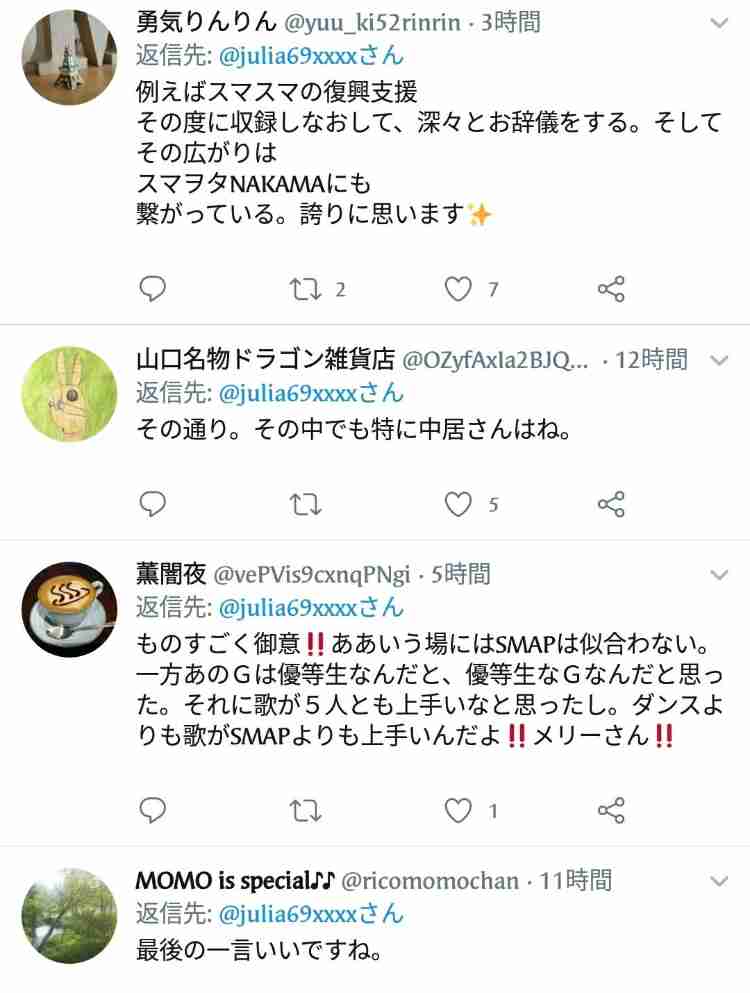750x993 pixels.
Task: Click the heart icon showing 1 like
Action: 459,810
